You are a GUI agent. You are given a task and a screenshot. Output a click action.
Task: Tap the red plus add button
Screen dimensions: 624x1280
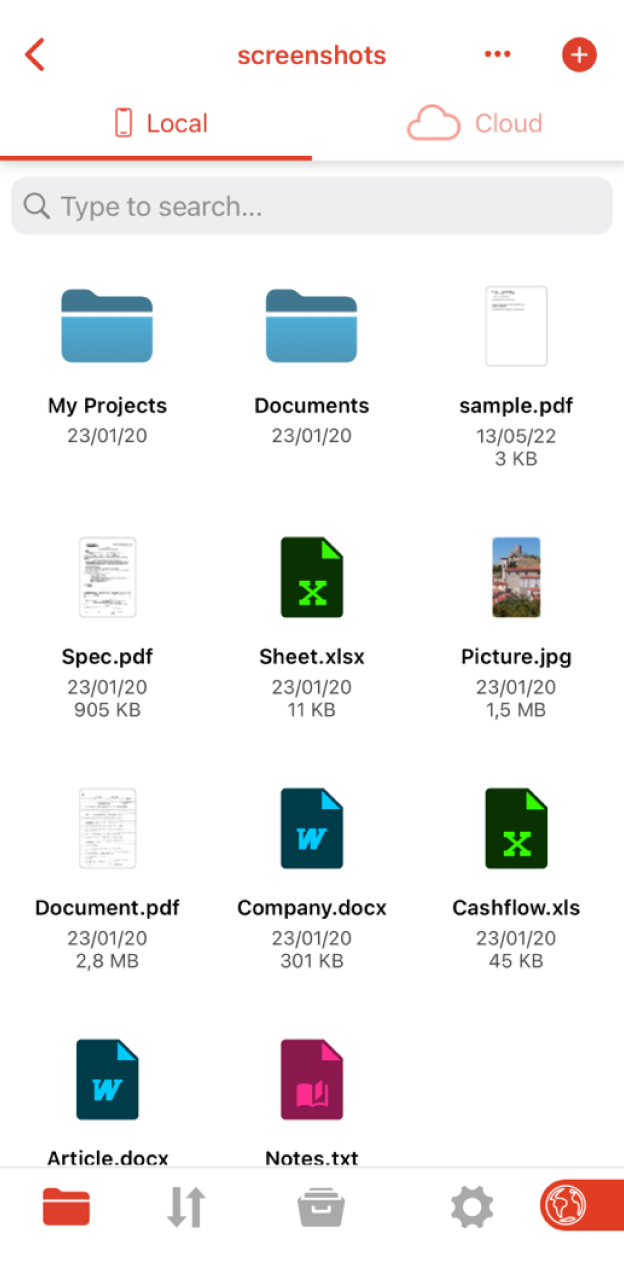point(579,55)
